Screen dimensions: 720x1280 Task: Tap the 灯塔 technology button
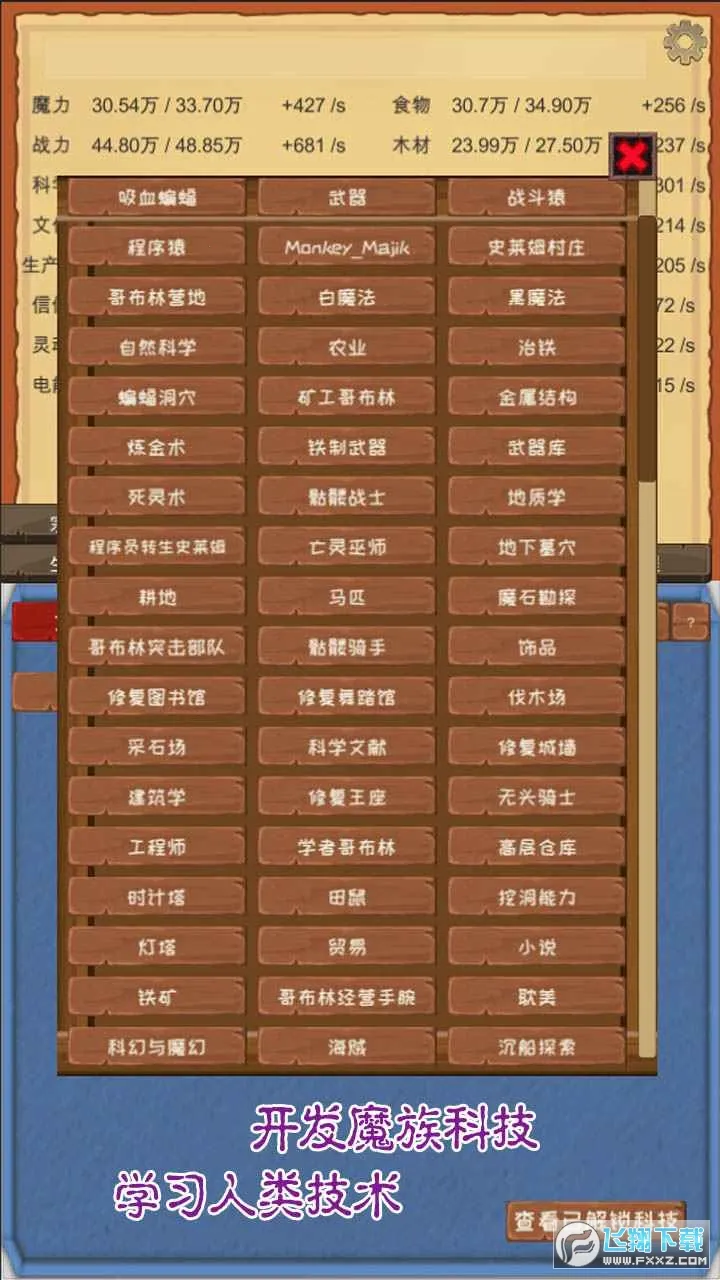(157, 947)
